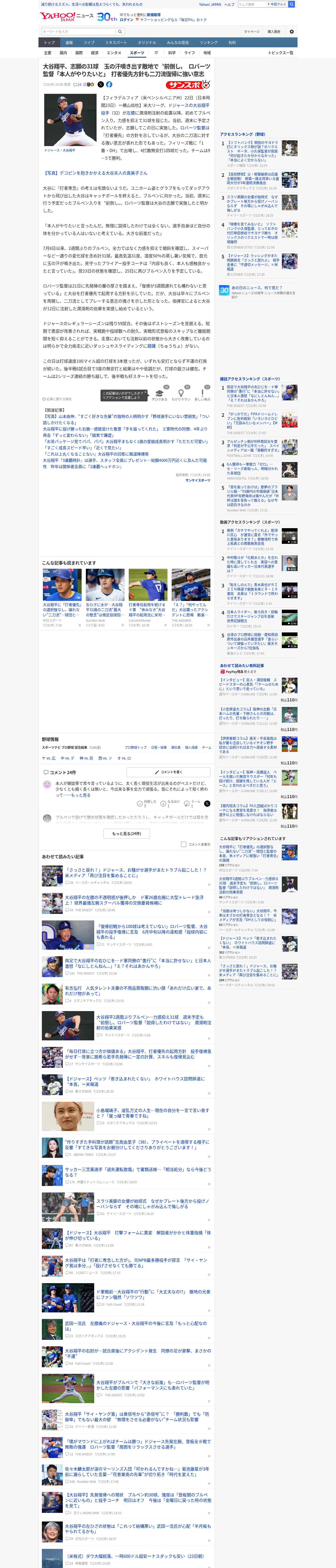
Task: Switch to the ランキング navigation tab
Action: 209,43
